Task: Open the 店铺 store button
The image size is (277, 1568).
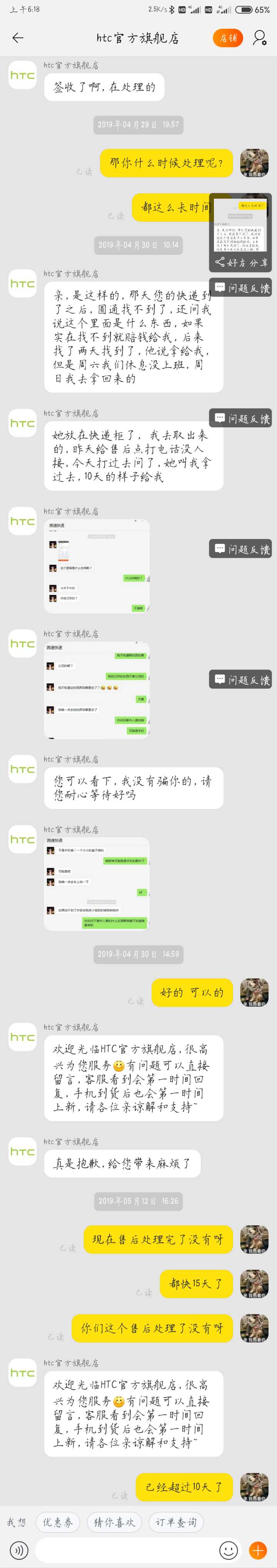Action: 228,38
